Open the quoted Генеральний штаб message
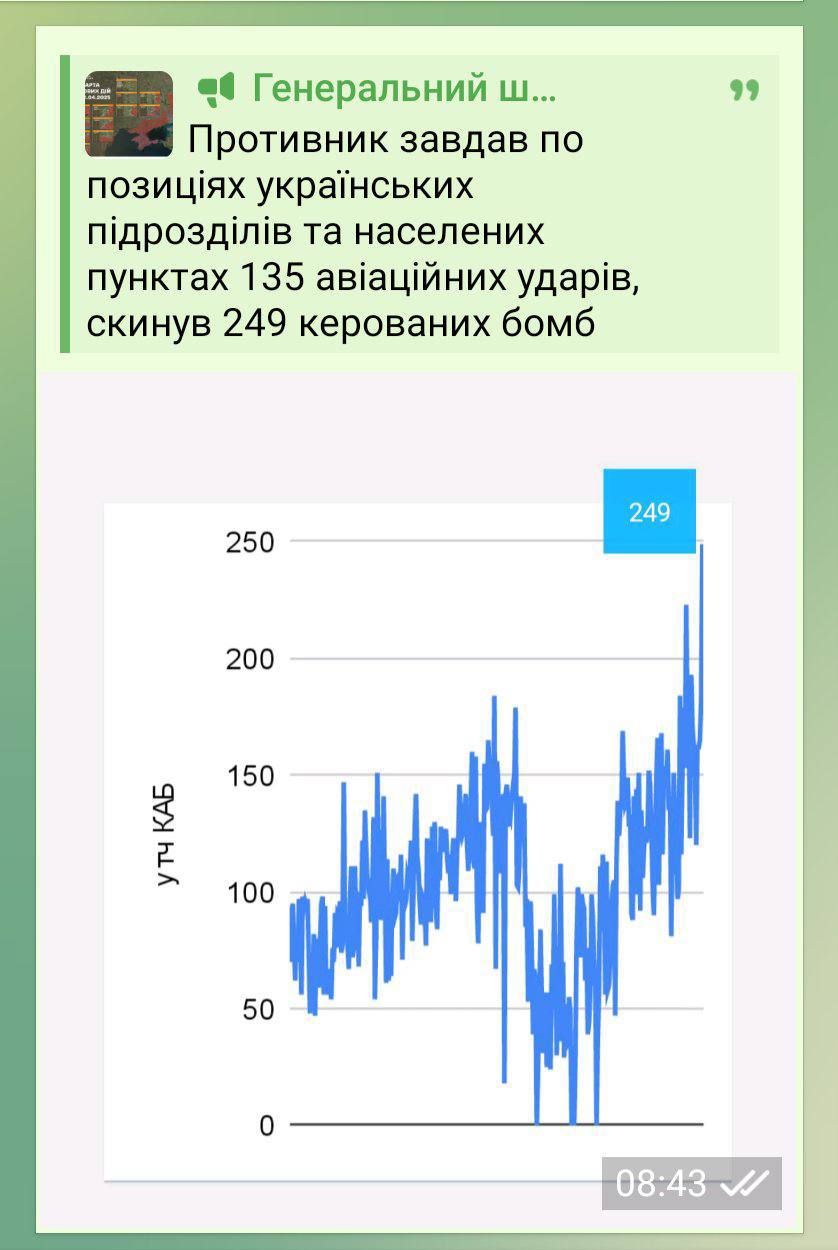The image size is (838, 1250). (x=420, y=205)
